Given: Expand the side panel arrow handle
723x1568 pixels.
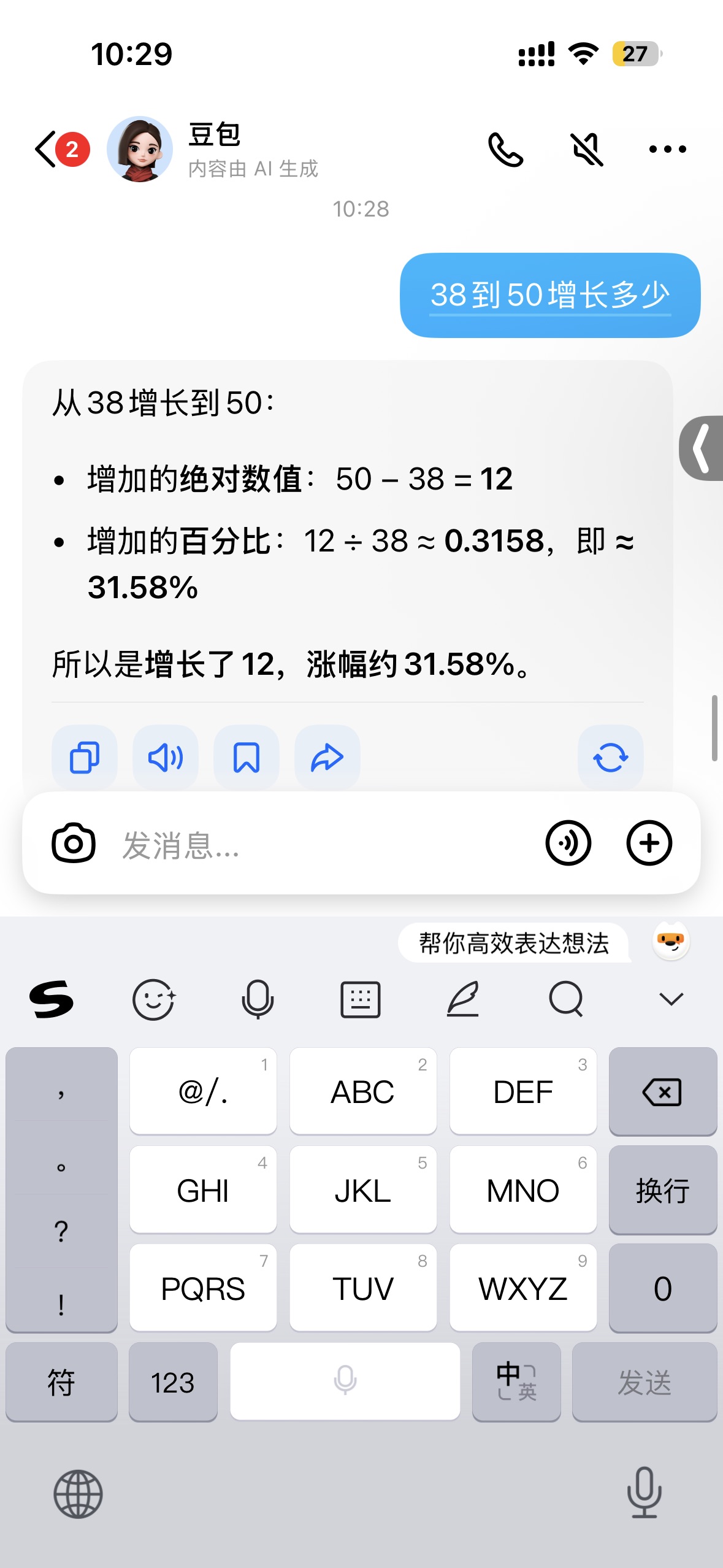Looking at the screenshot, I should pos(703,448).
